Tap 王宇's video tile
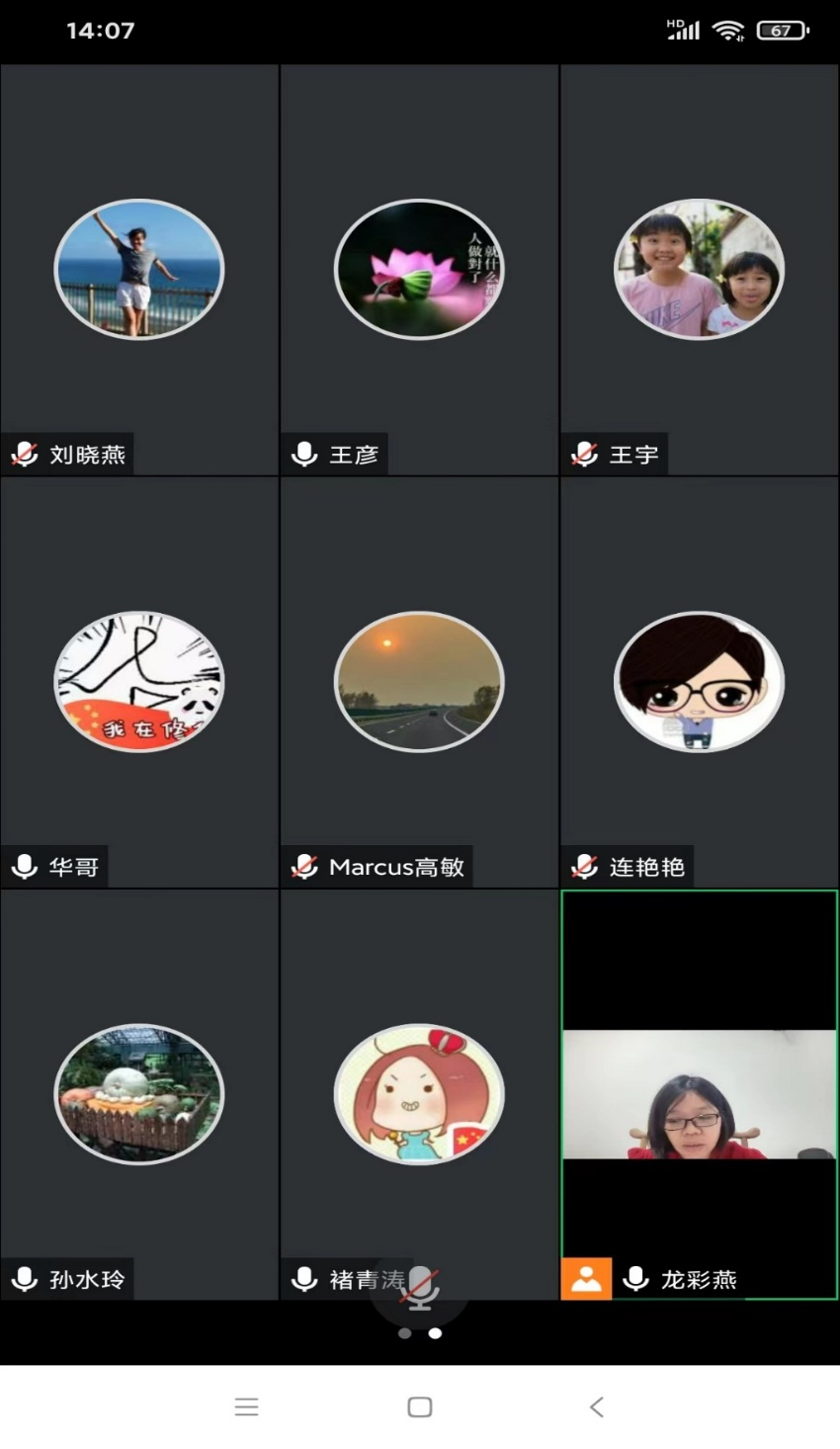The width and height of the screenshot is (840, 1449). 699,269
